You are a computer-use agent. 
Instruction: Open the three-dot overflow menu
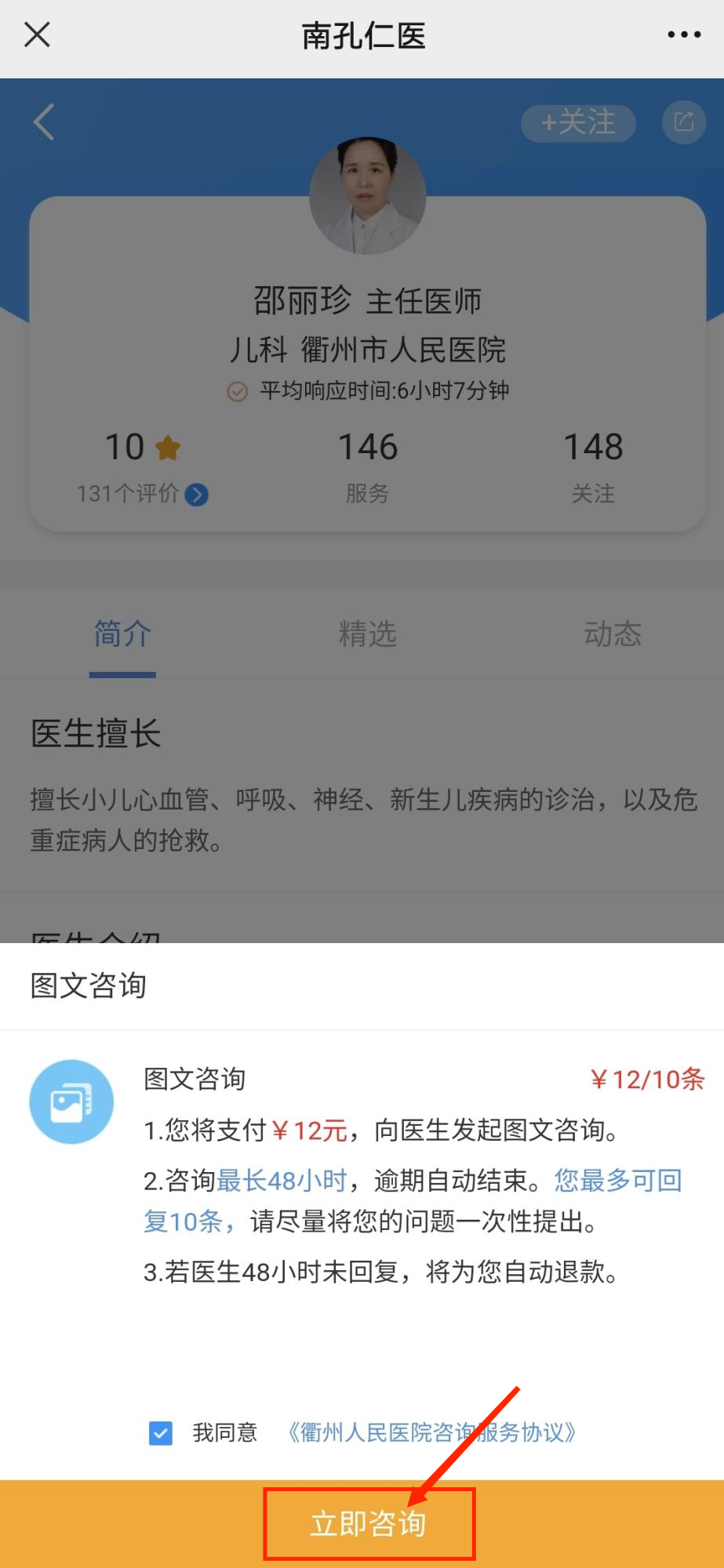(x=684, y=34)
